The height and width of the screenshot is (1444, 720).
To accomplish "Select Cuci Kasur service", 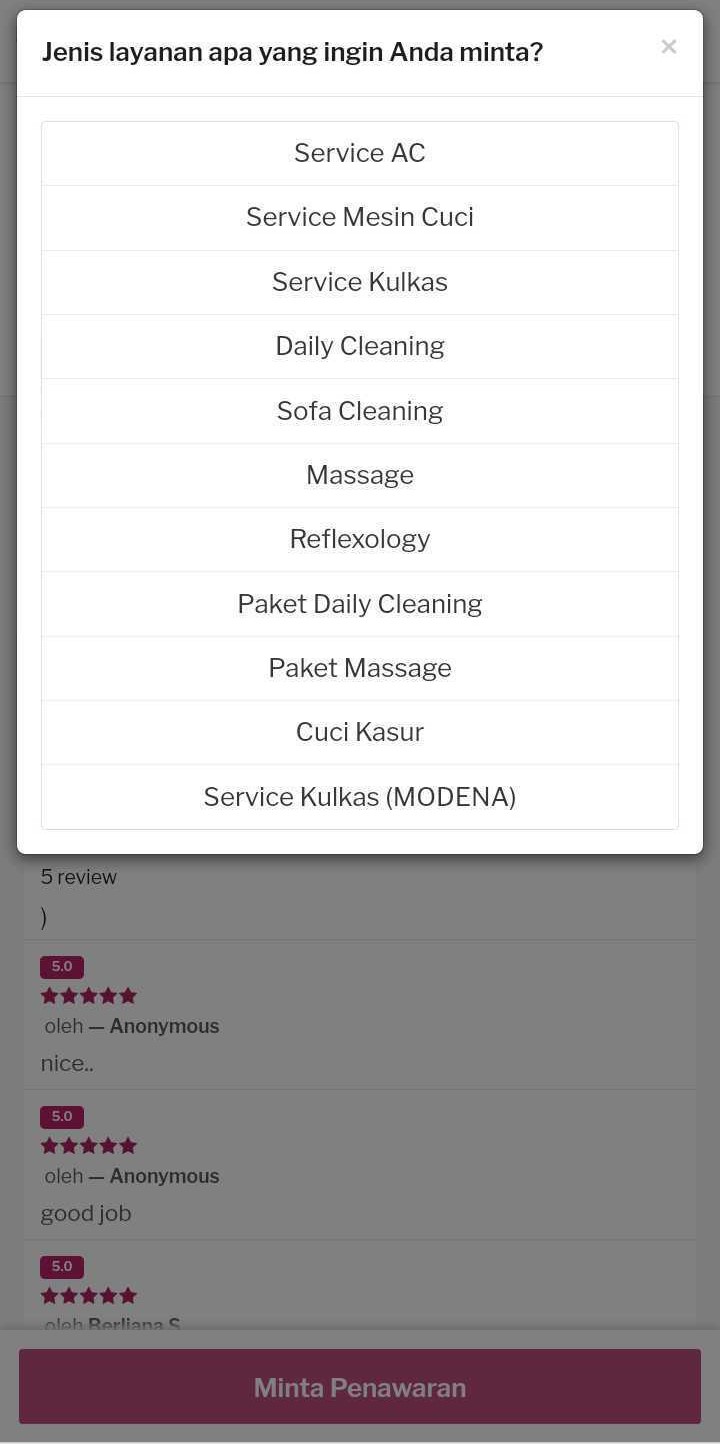I will click(x=360, y=732).
